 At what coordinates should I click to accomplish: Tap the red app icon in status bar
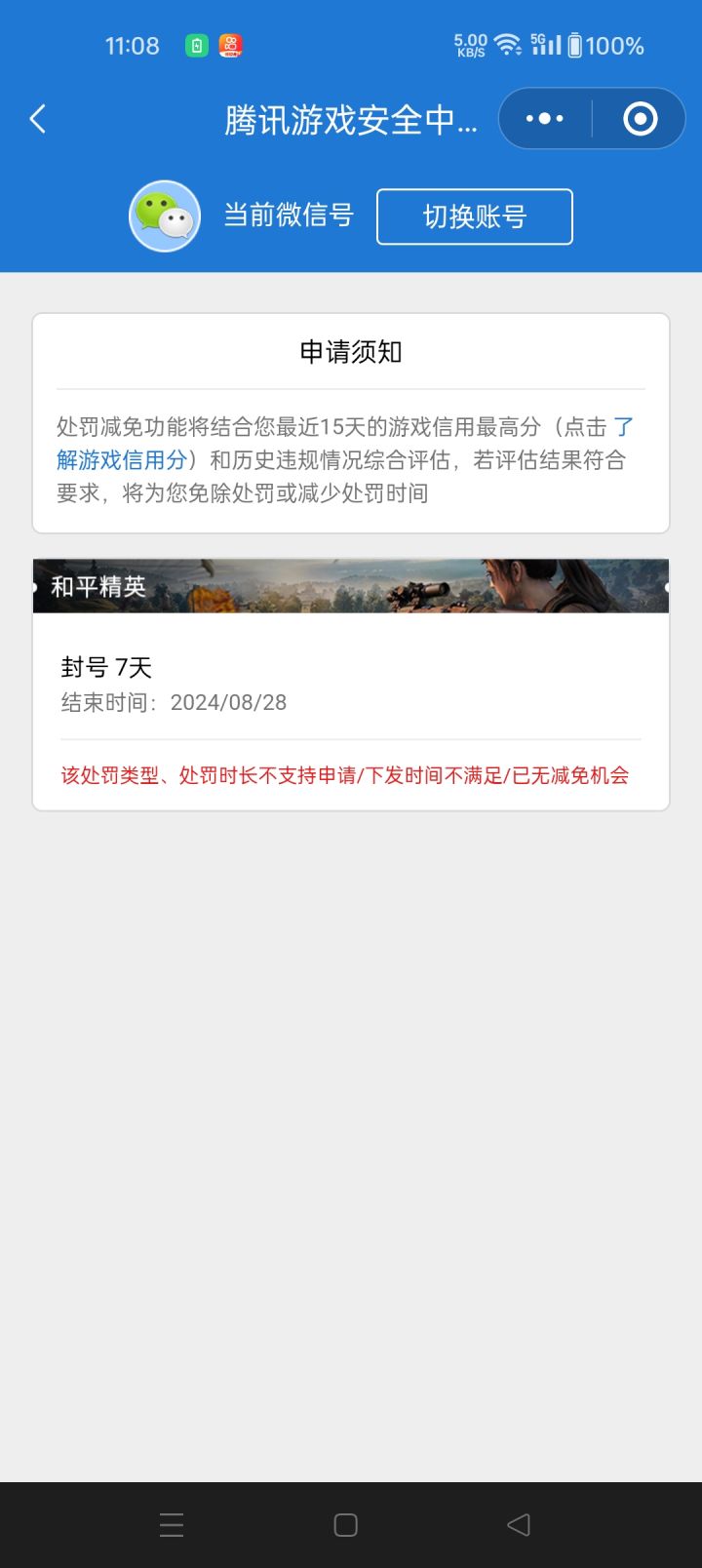tap(231, 45)
